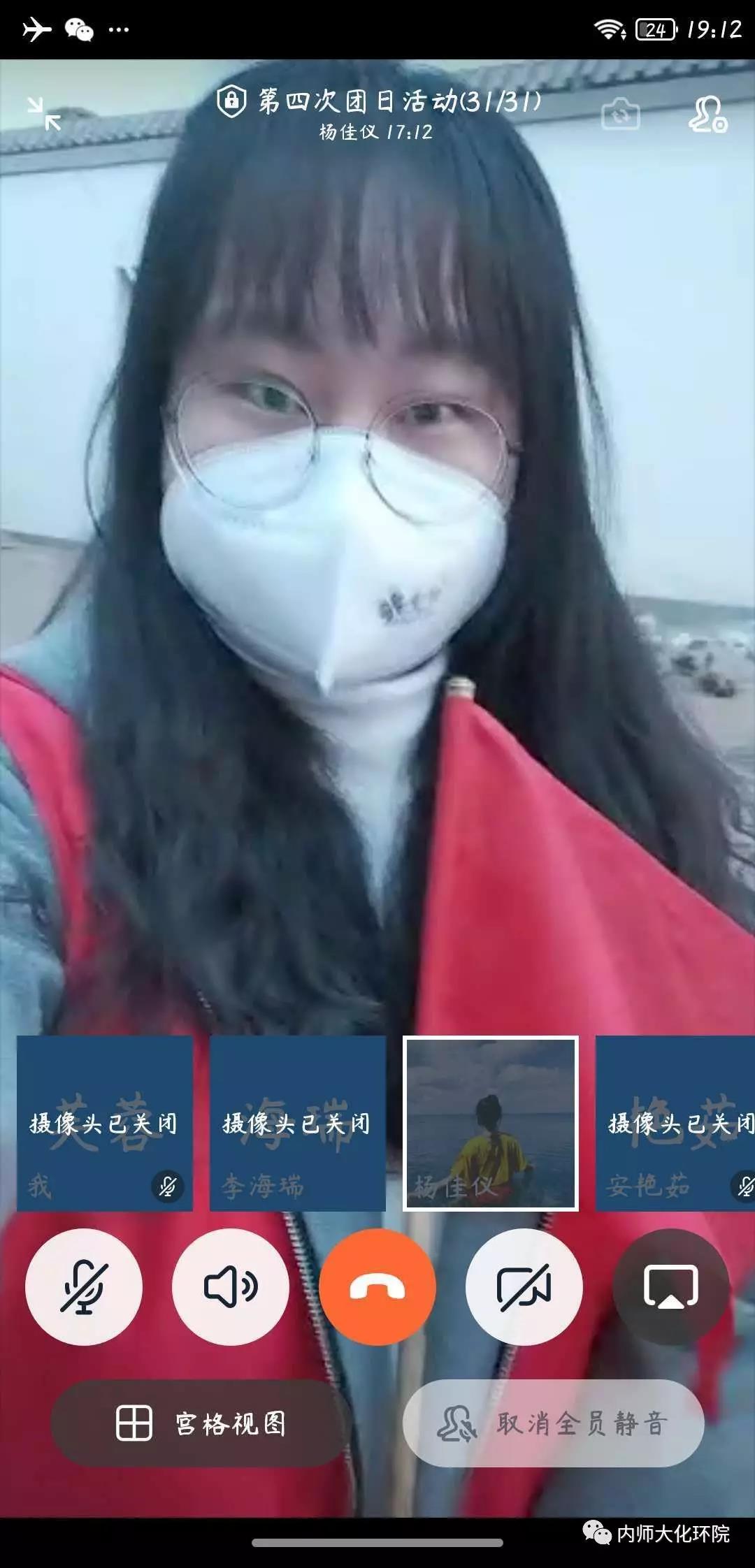Viewport: 755px width, 1568px height.
Task: Switch to grid view 宫格视图
Action: pos(201,1423)
